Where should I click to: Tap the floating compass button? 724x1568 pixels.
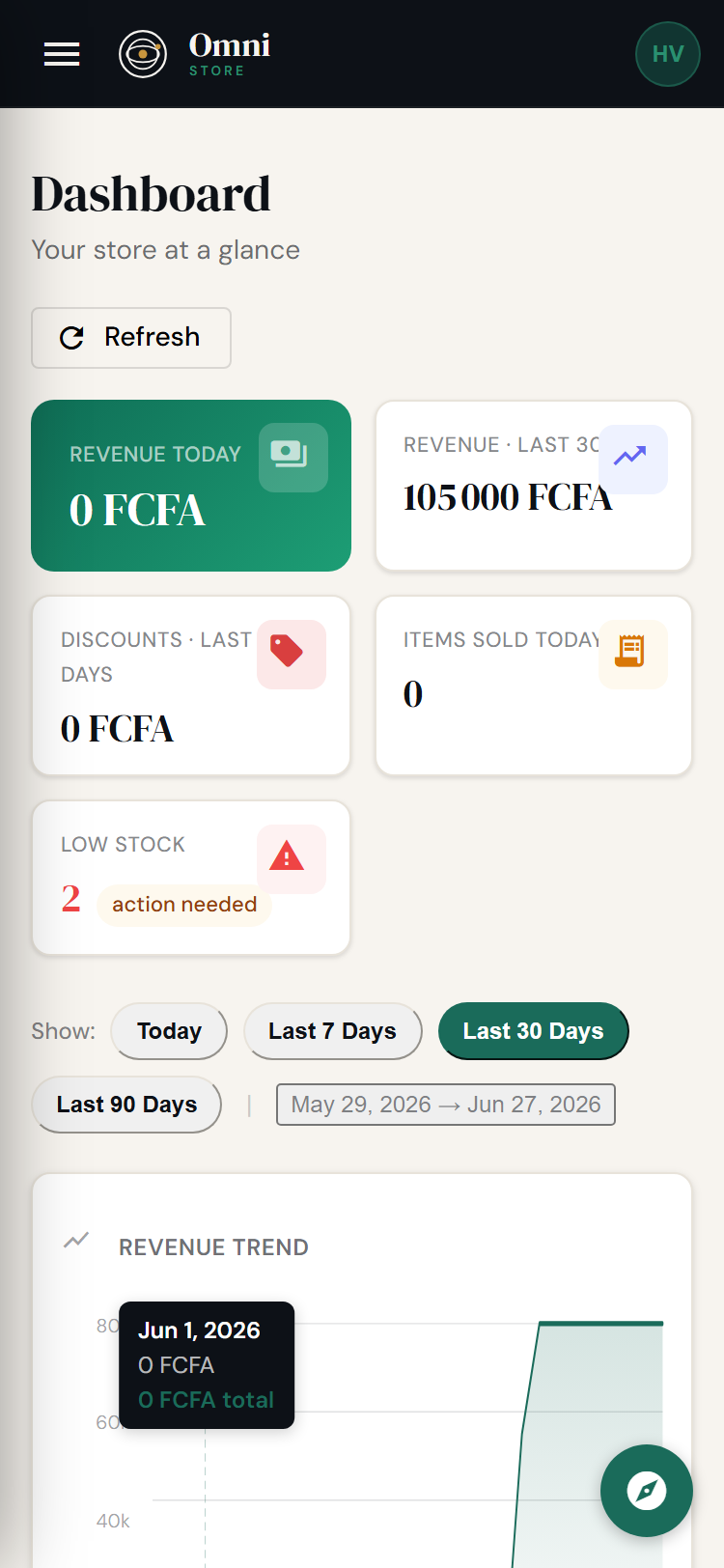pyautogui.click(x=647, y=1491)
